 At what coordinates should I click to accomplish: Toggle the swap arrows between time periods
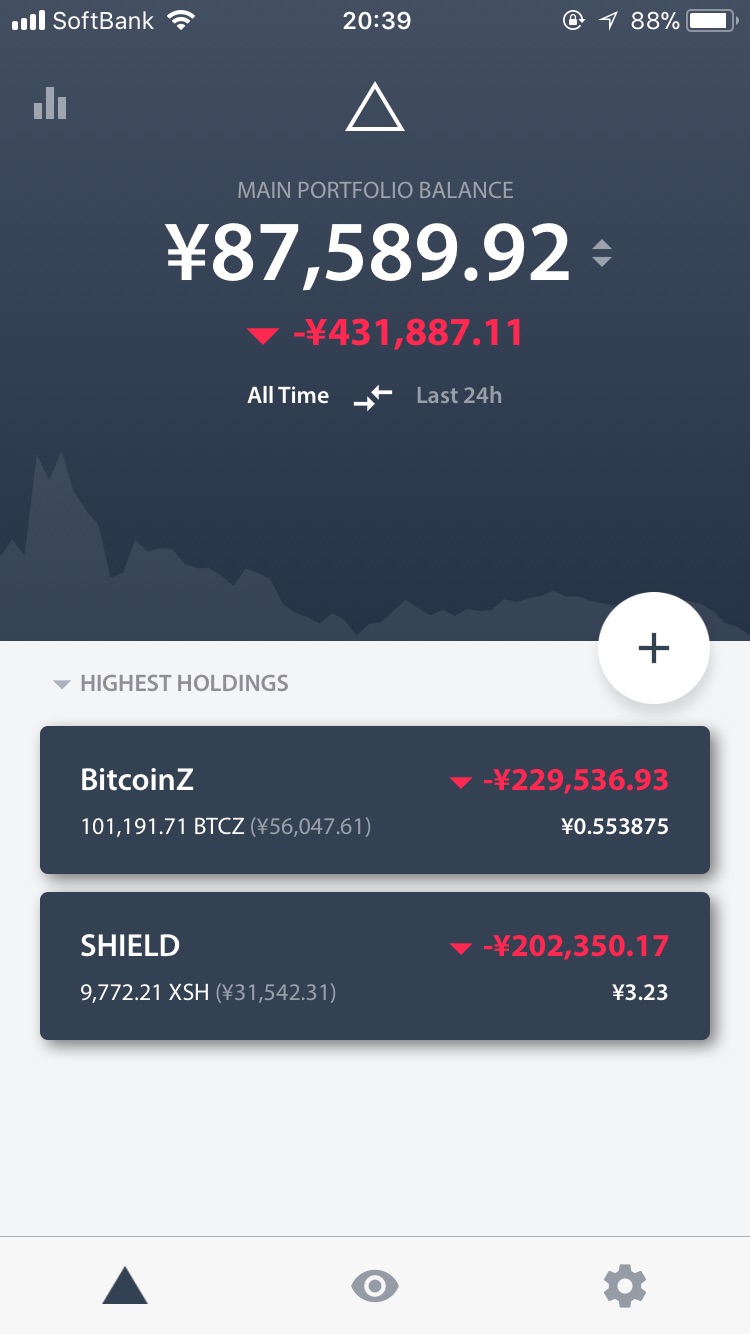373,397
